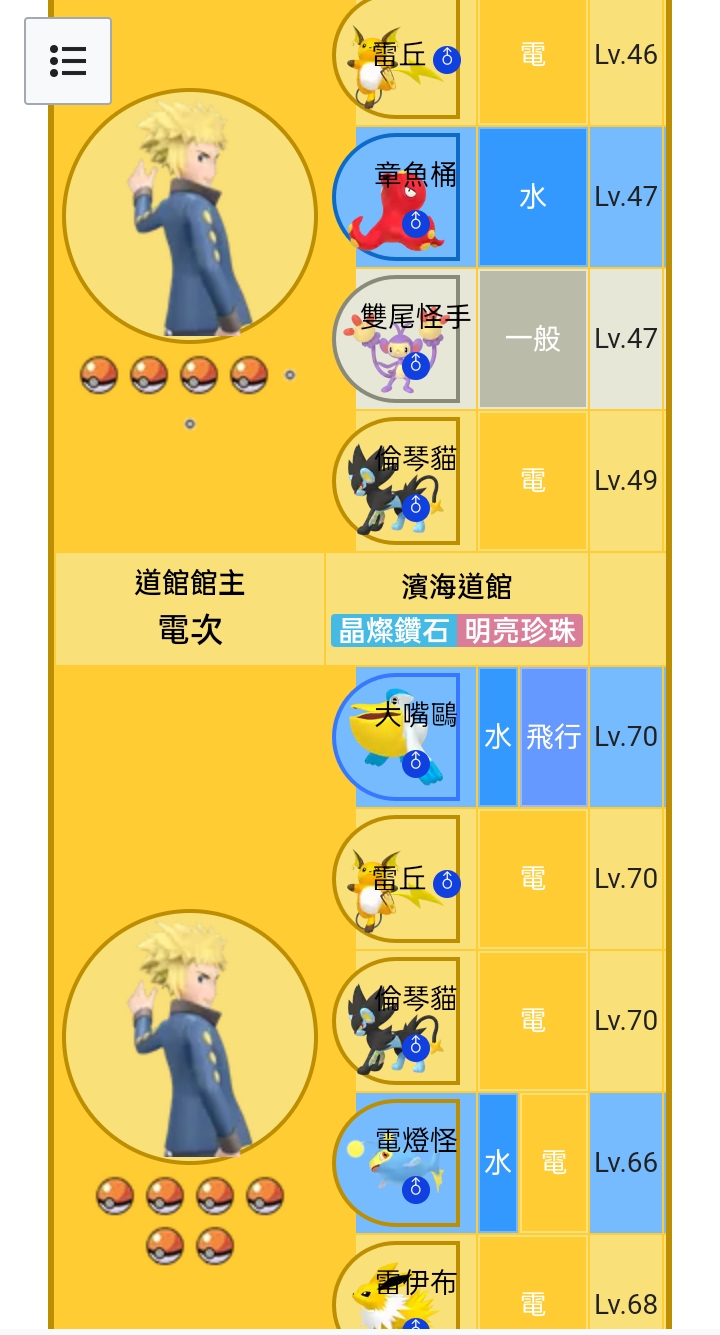Open the 一般 type link
Screen dimensions: 720x1335
tap(533, 339)
